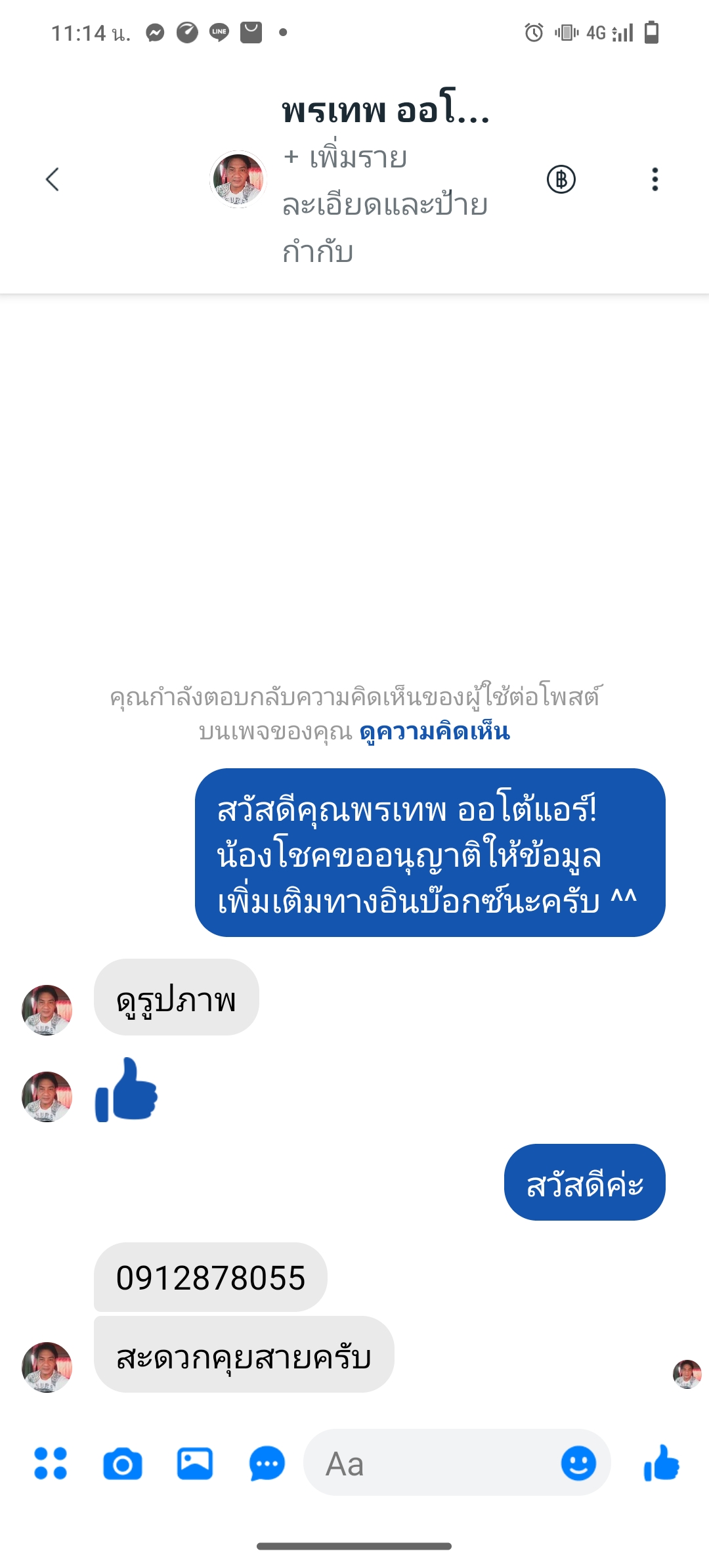Open the camera to take a photo
This screenshot has height=1568, width=709.
point(123,1464)
